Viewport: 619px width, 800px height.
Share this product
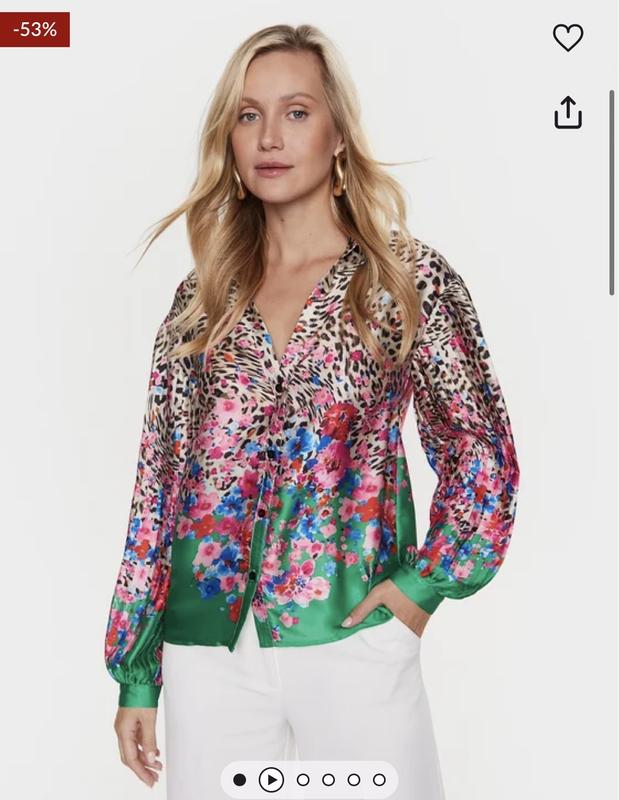[567, 112]
